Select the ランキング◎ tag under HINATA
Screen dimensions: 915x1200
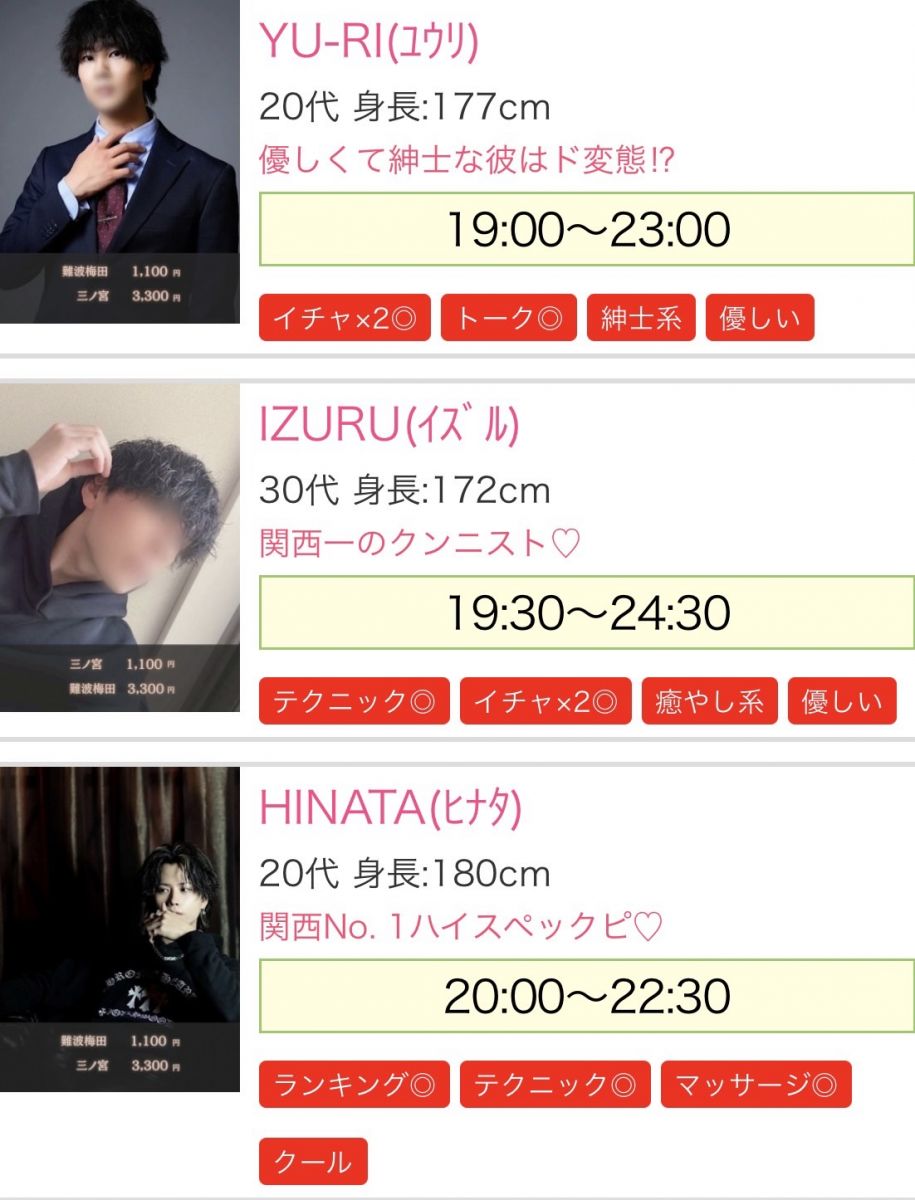[354, 1085]
